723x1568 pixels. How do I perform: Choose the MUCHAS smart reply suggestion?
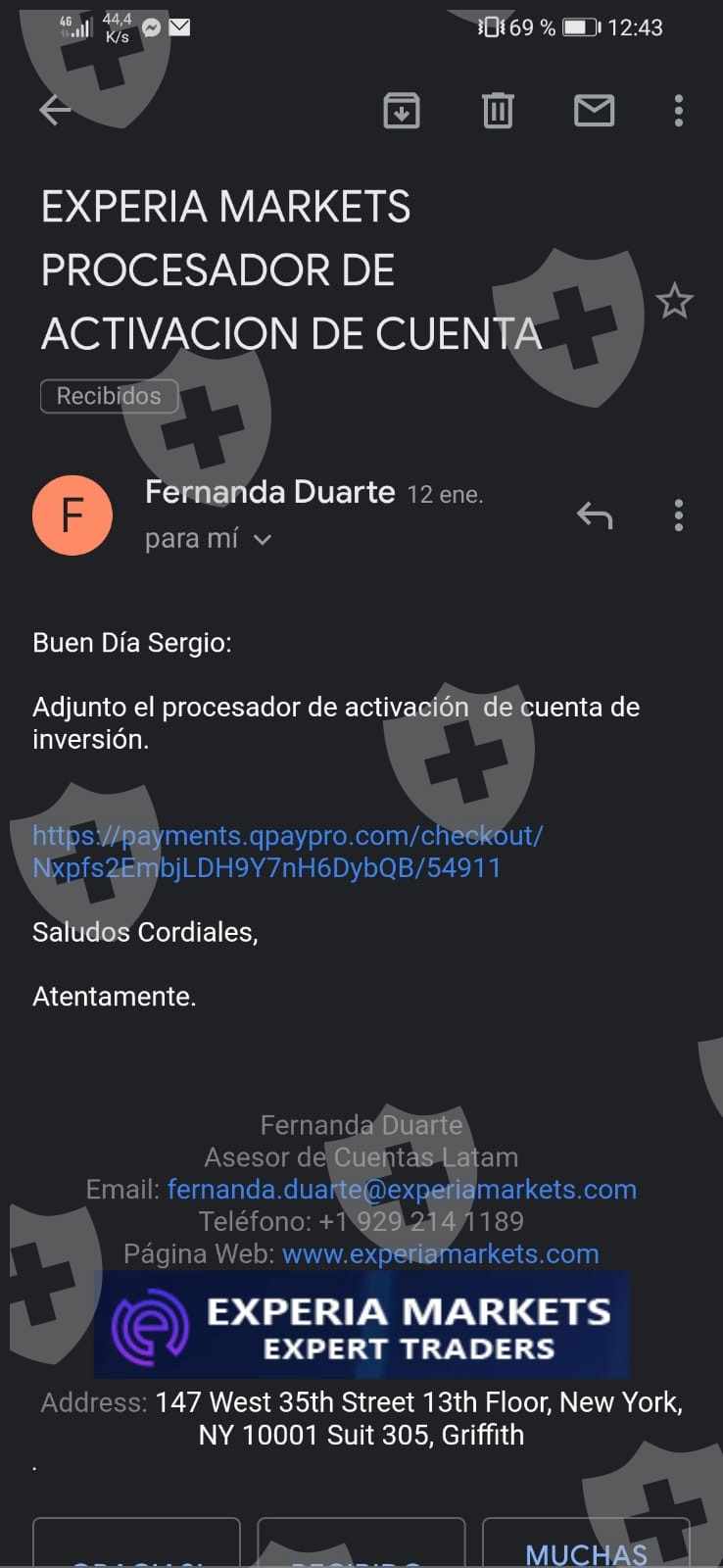click(x=586, y=1544)
